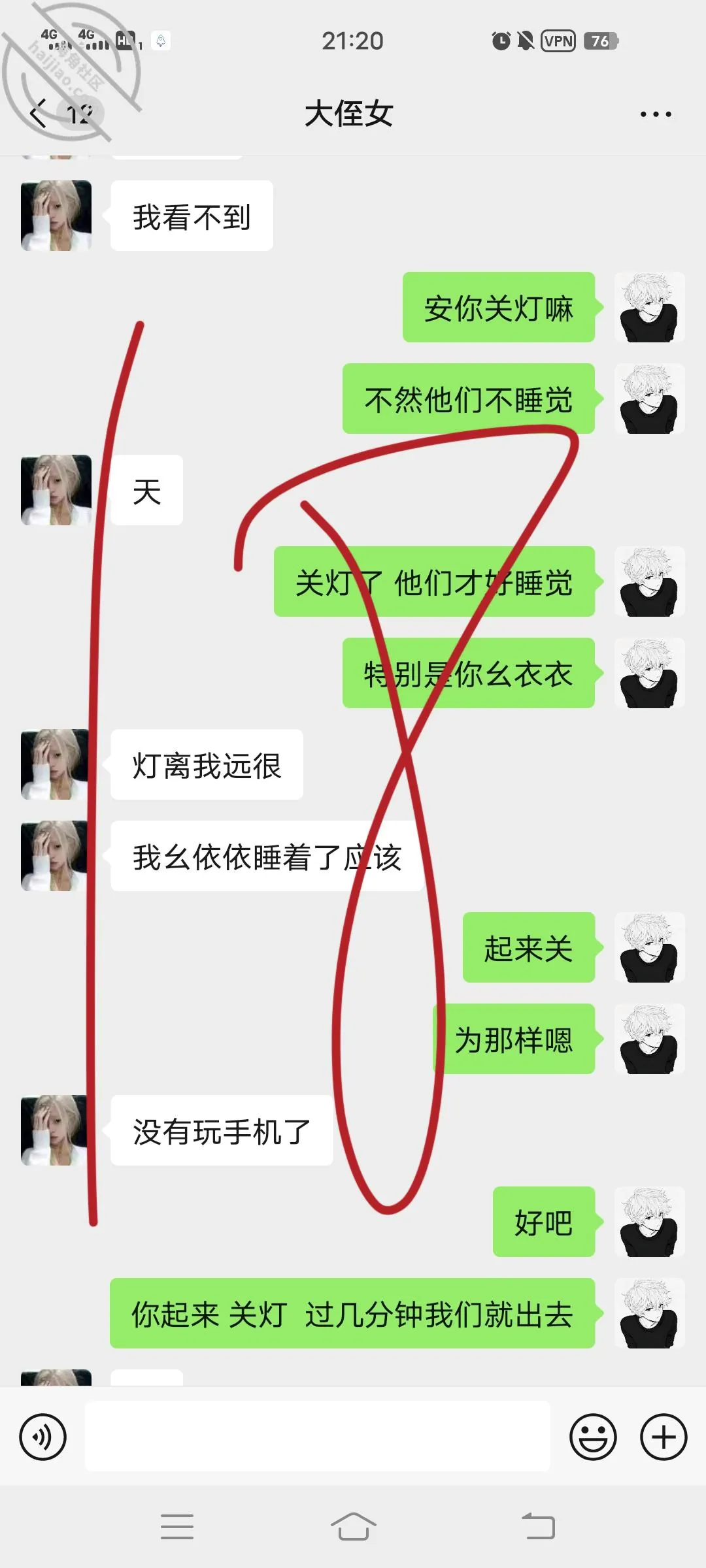Open contact avatar next to 我看不到

[56, 216]
